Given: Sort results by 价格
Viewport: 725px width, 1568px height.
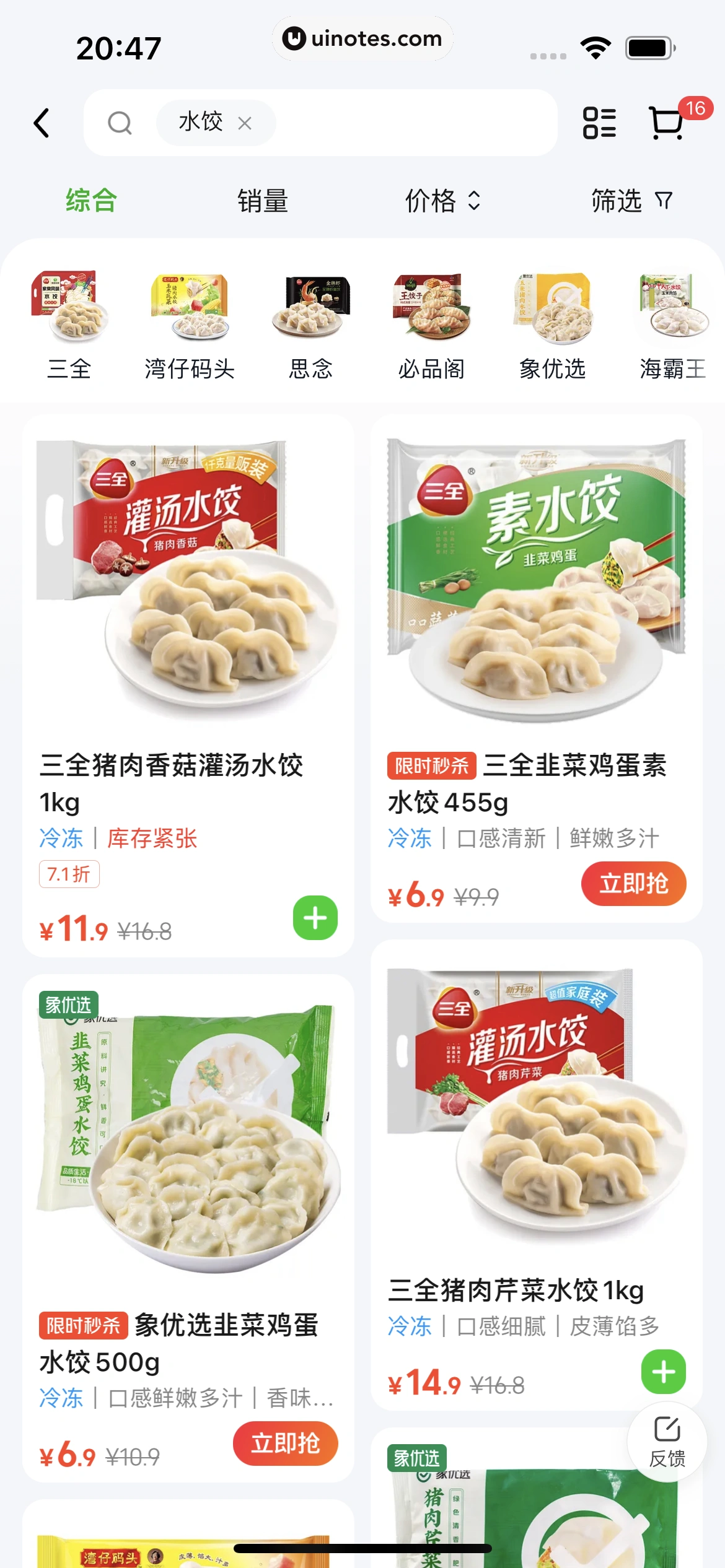Looking at the screenshot, I should (442, 201).
